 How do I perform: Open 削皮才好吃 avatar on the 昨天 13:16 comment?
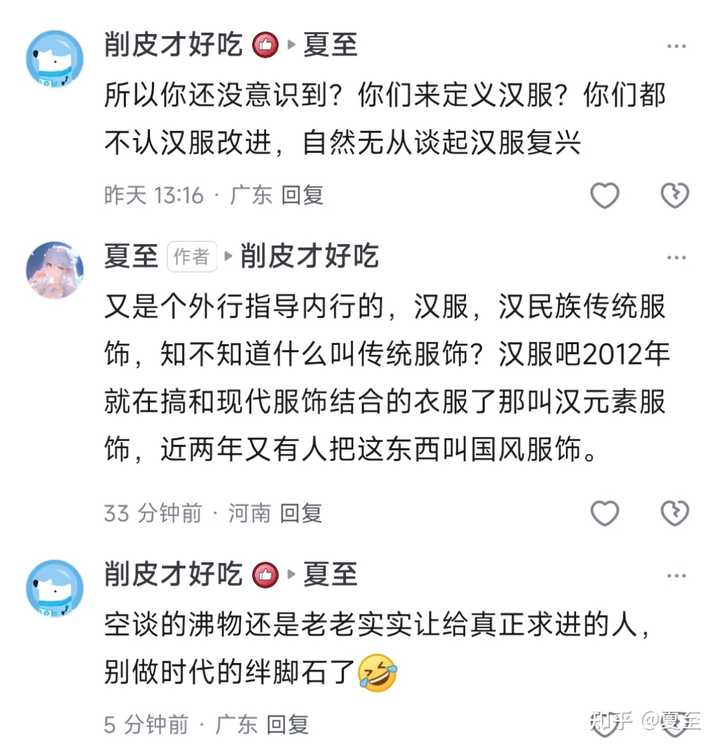[54, 59]
